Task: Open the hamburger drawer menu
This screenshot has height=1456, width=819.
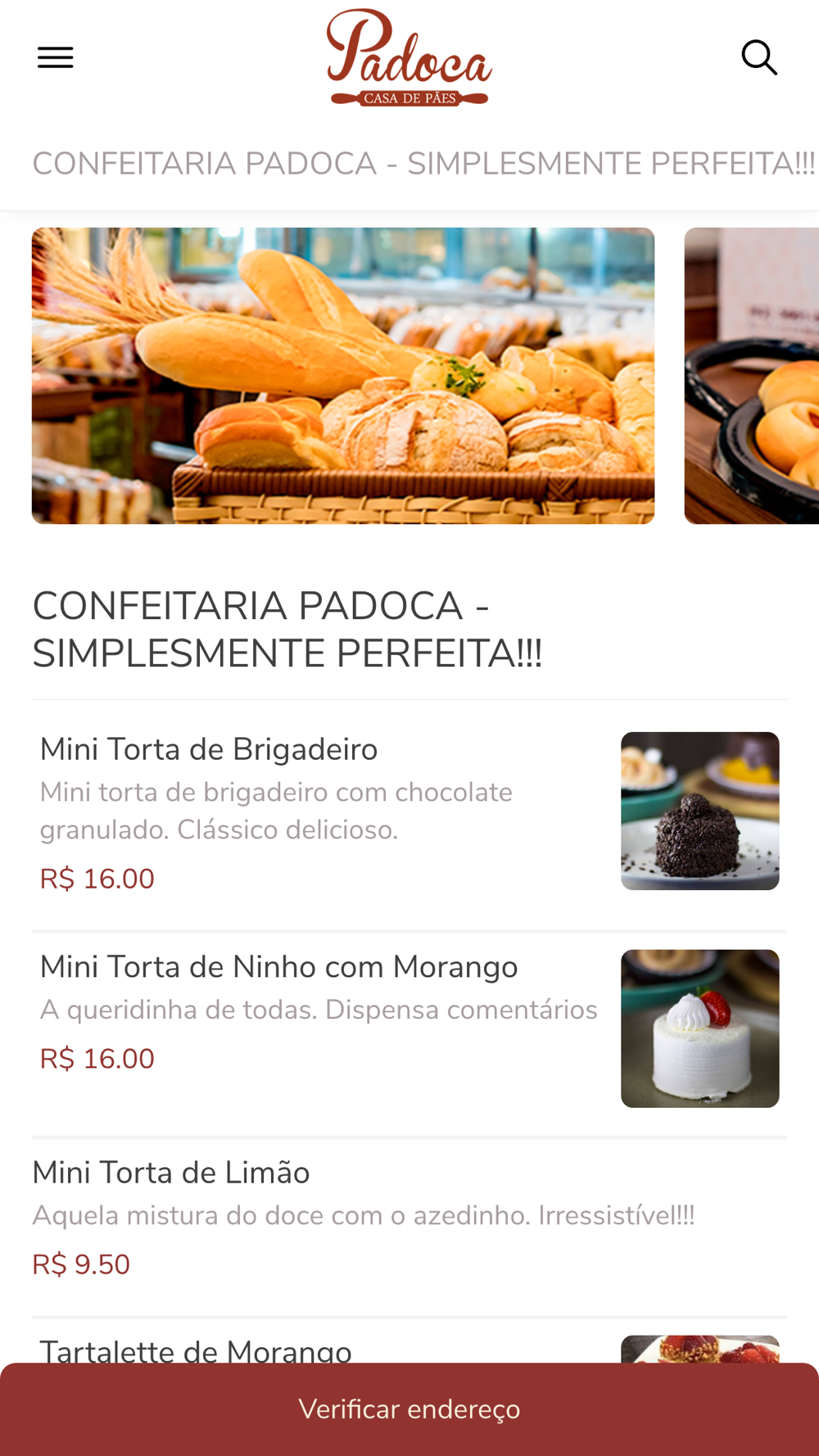Action: [56, 57]
